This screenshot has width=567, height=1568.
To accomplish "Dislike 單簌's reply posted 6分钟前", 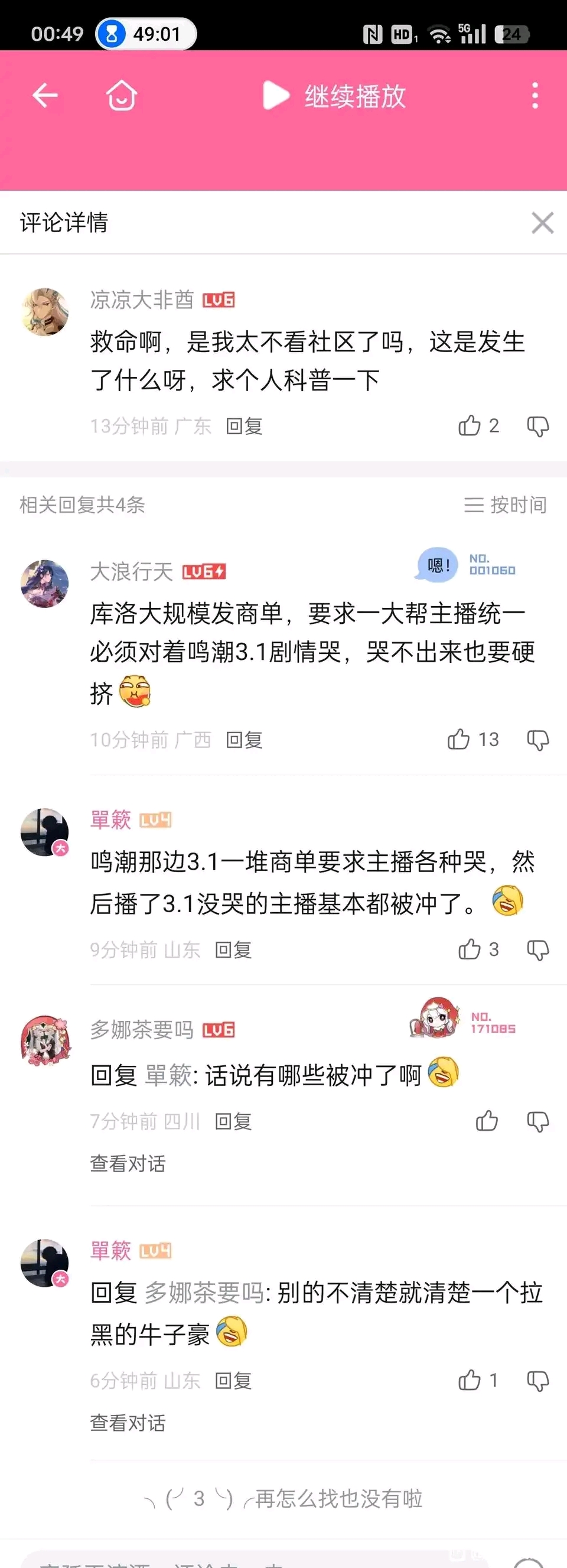I will (538, 1381).
